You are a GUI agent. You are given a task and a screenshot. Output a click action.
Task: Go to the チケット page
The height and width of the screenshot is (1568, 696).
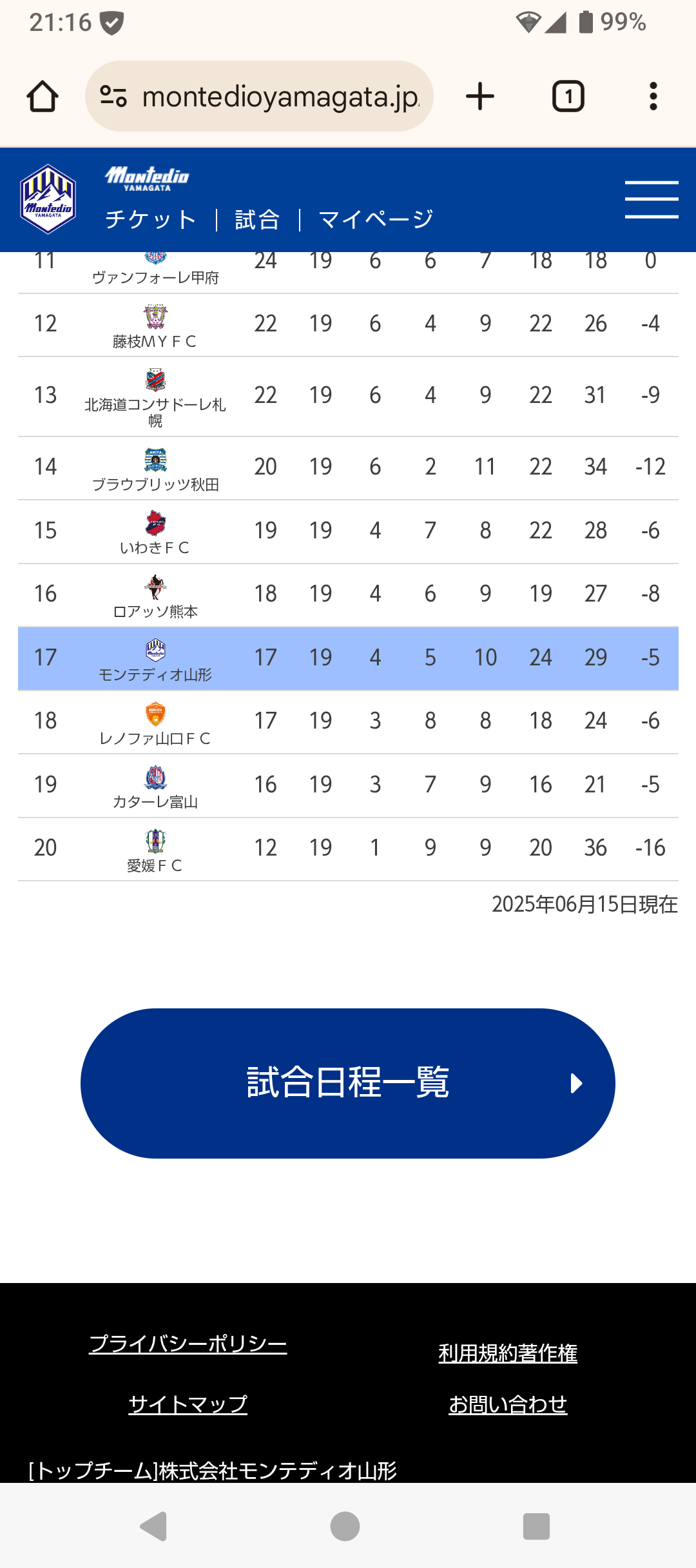pos(151,220)
